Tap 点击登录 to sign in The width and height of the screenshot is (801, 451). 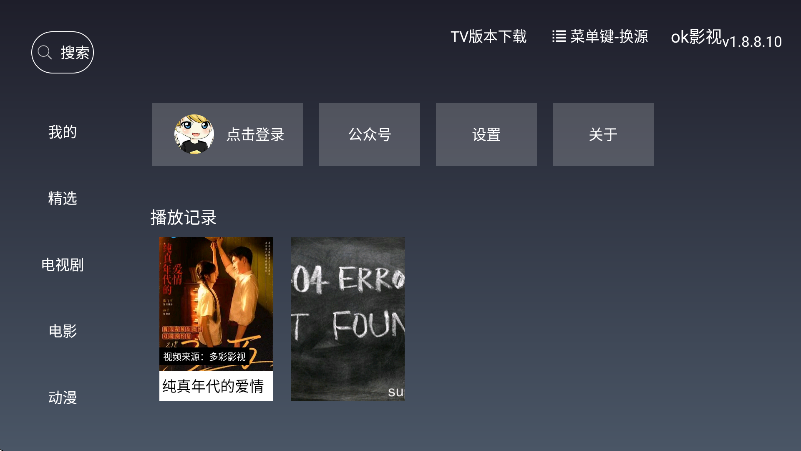230,134
